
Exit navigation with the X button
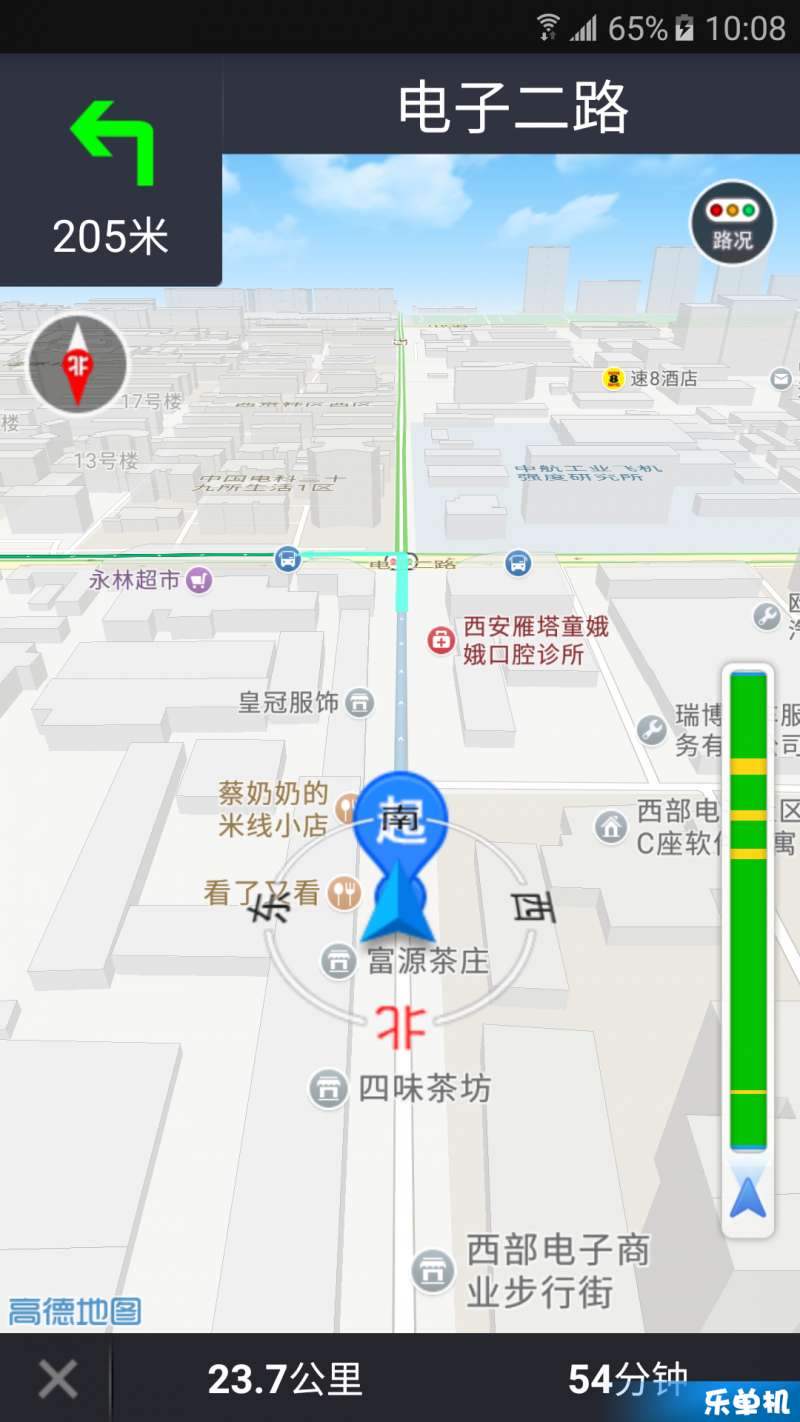(x=57, y=1379)
